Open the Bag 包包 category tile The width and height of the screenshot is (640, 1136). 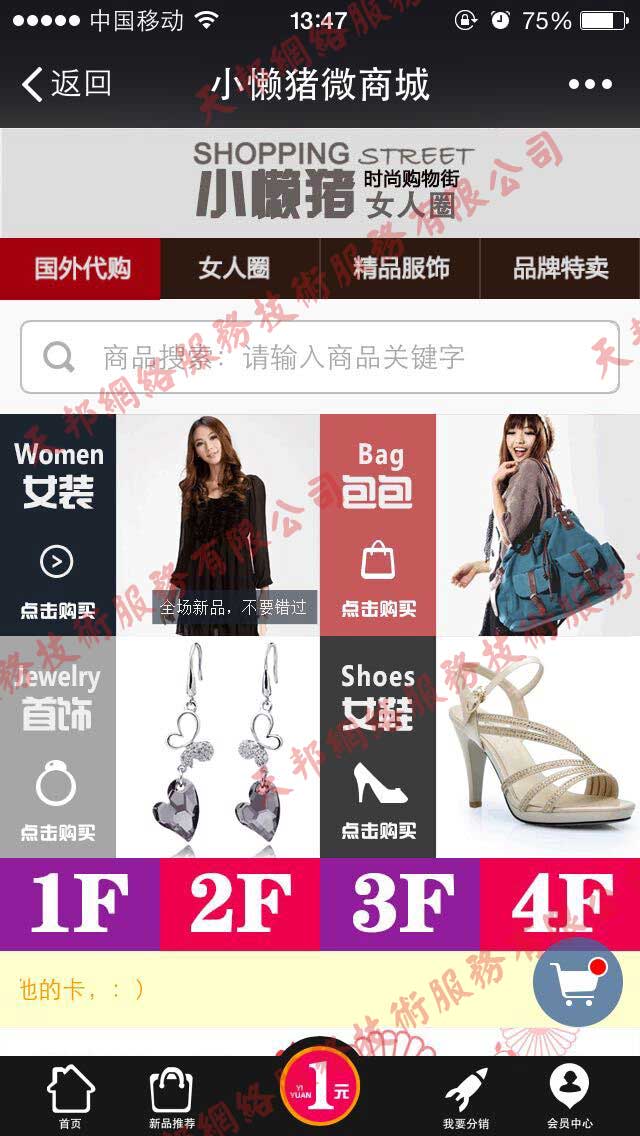point(378,525)
